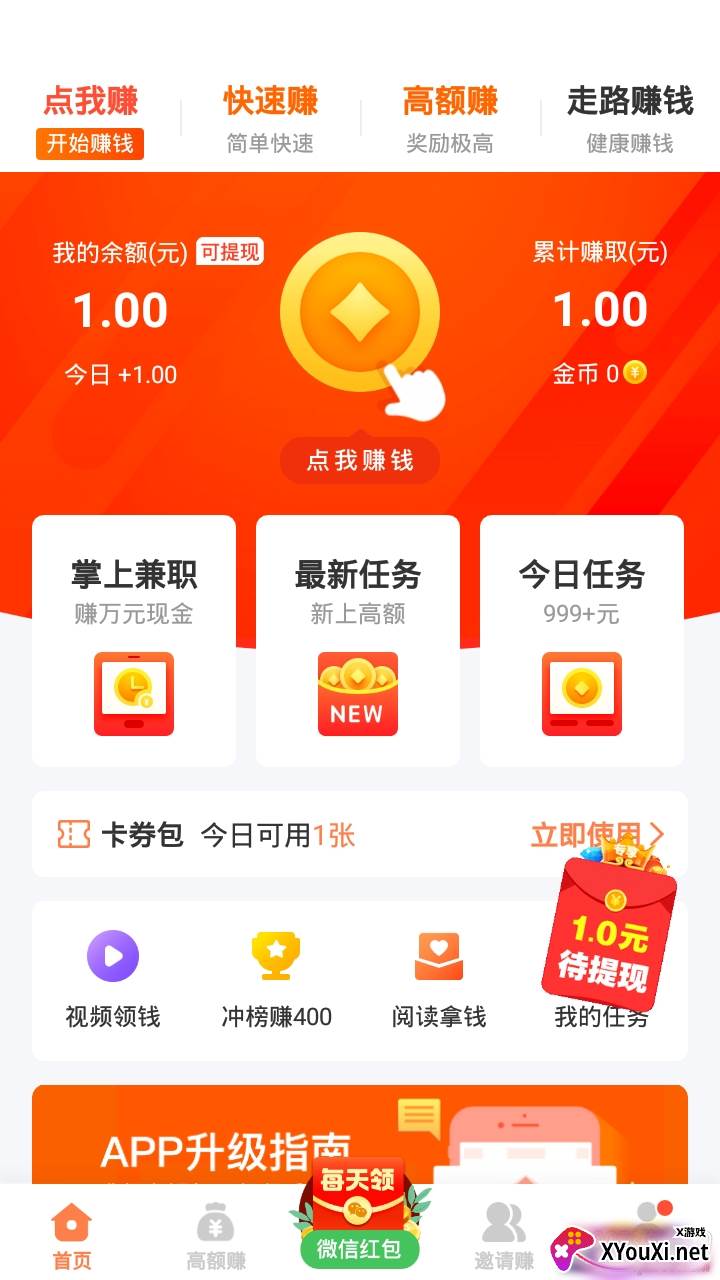Open the 掌上兼职 card

[134, 640]
